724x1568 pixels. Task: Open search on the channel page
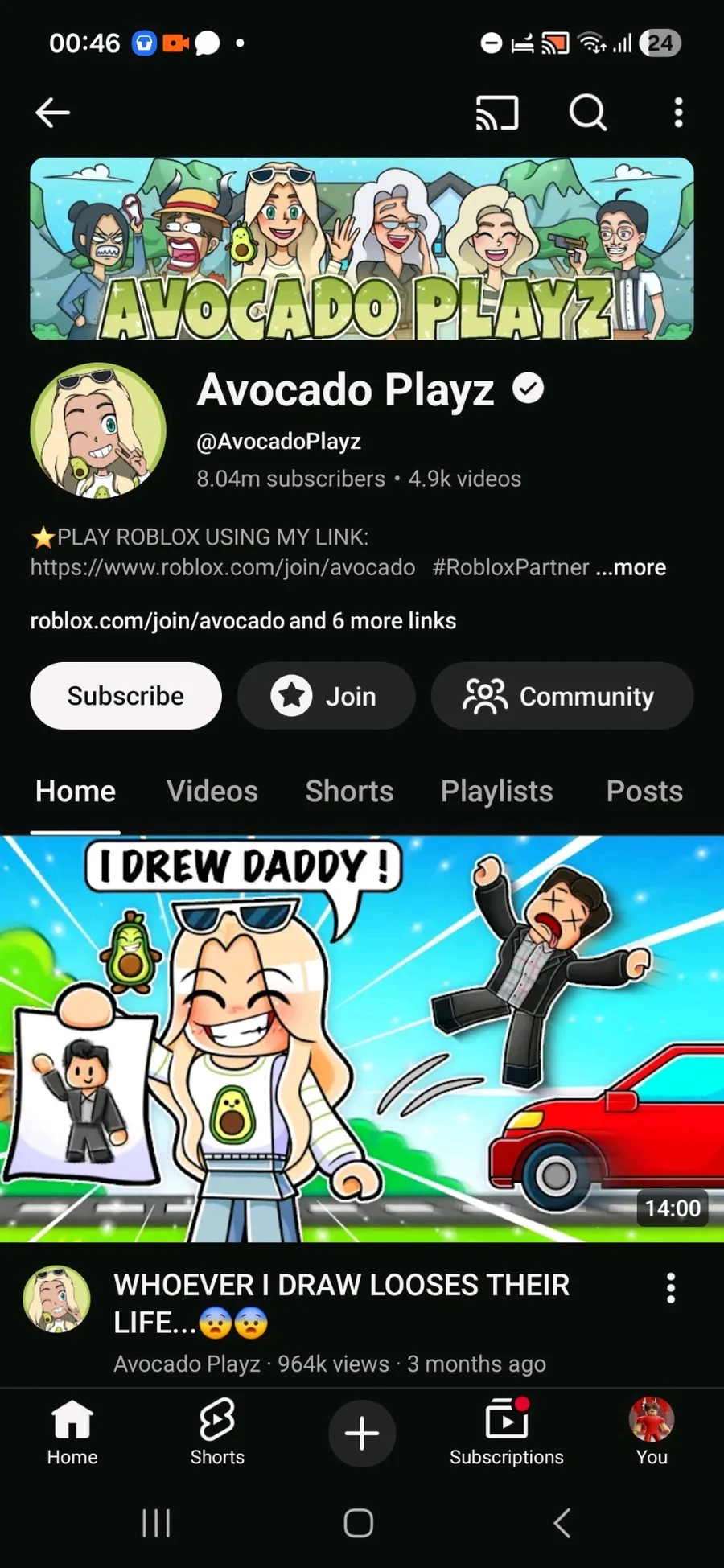point(588,113)
